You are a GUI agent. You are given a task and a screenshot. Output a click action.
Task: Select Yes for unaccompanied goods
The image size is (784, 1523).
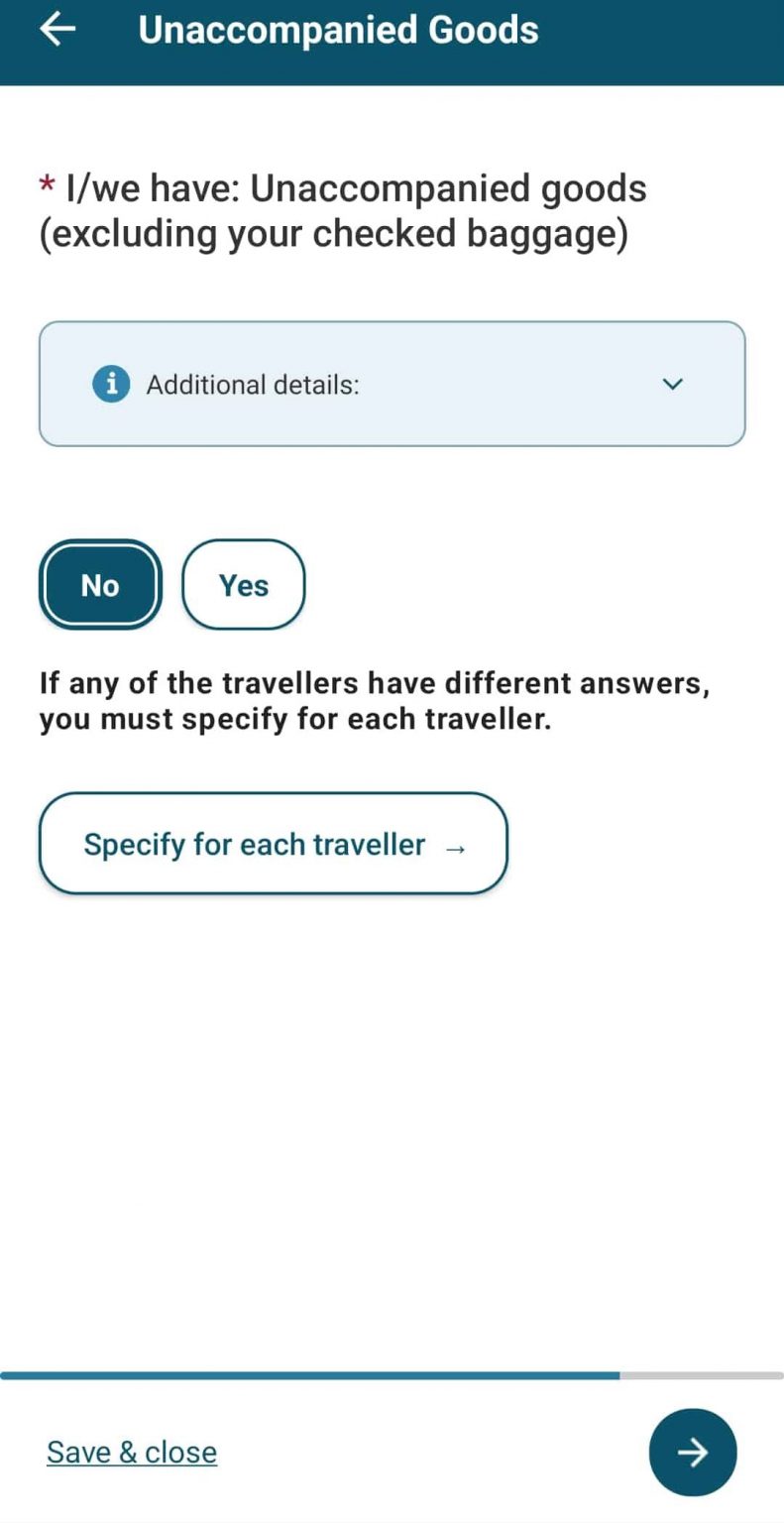[x=243, y=585]
